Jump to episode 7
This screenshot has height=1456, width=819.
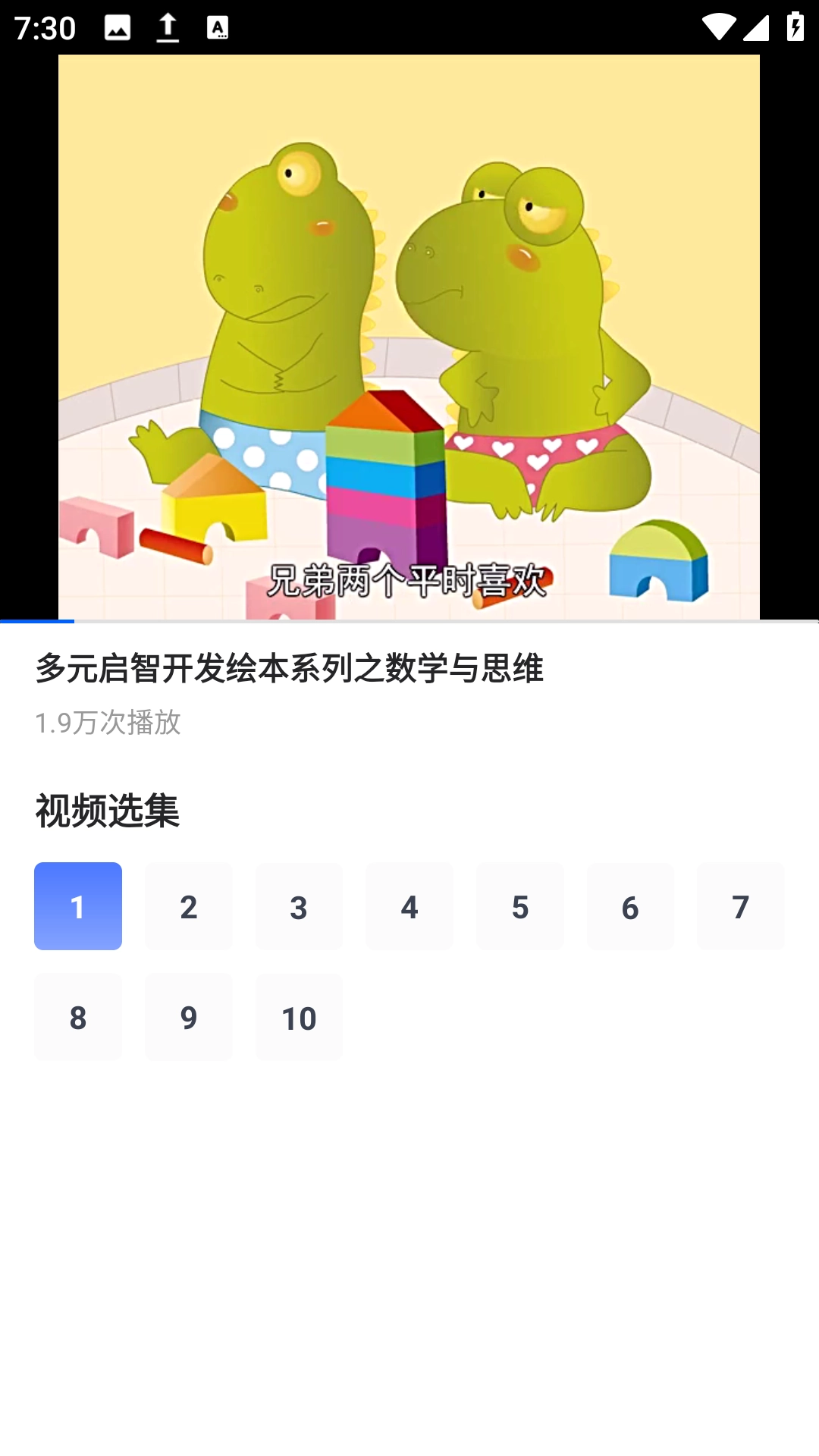click(740, 906)
